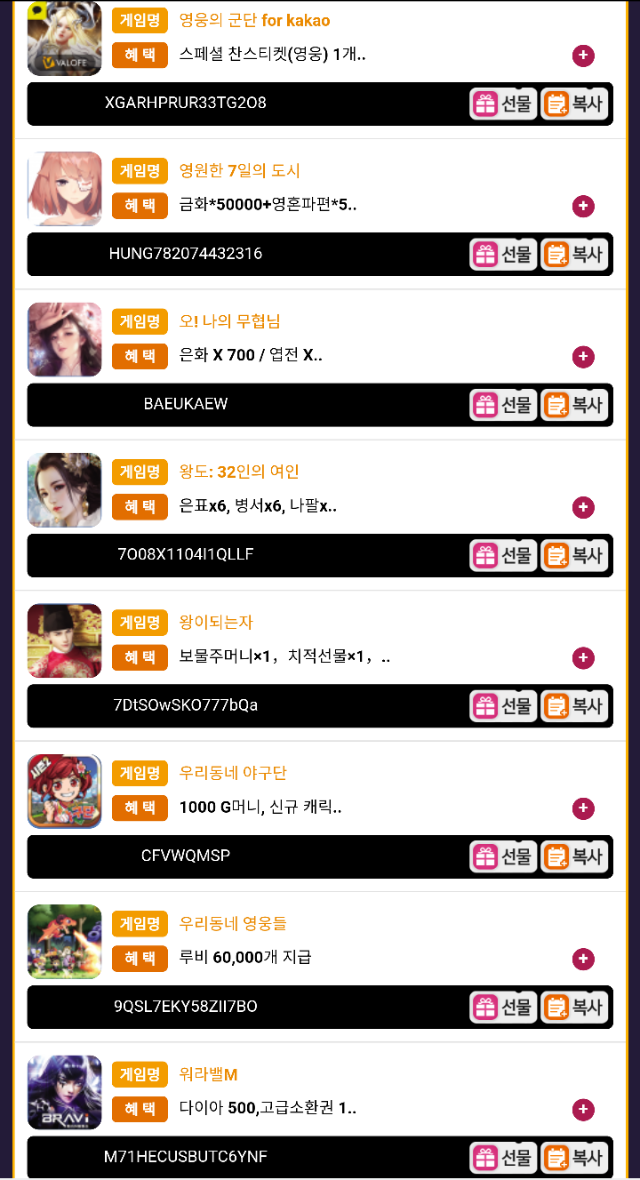Copy the CFVWQMSP coupon code
This screenshot has width=640, height=1180.
(x=574, y=856)
